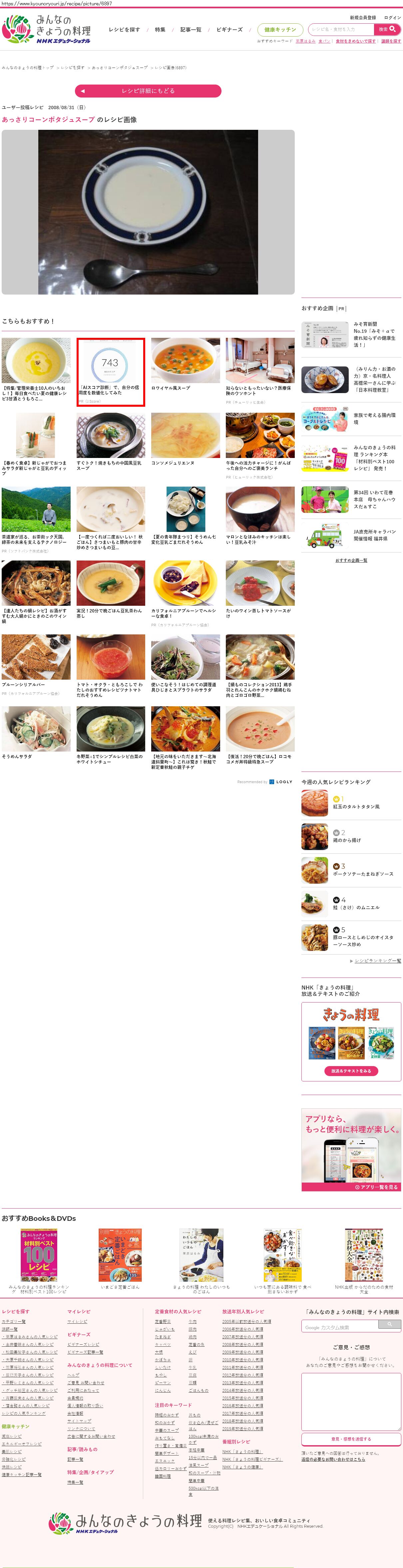The width and height of the screenshot is (403, 1568).
Task: Open the レシピを探す navigation menu
Action: pyautogui.click(x=124, y=29)
